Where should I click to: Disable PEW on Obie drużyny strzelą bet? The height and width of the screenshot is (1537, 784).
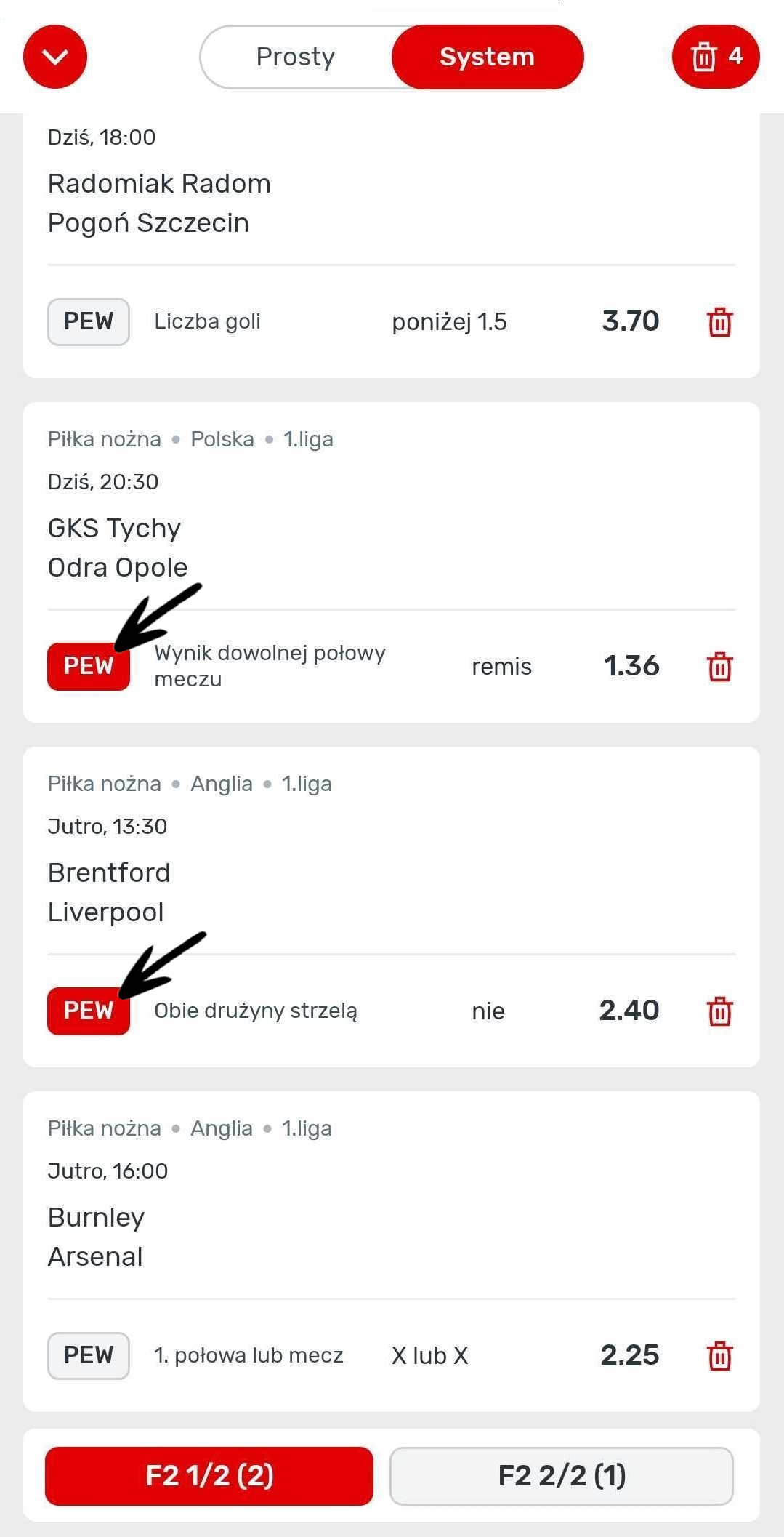click(88, 1010)
